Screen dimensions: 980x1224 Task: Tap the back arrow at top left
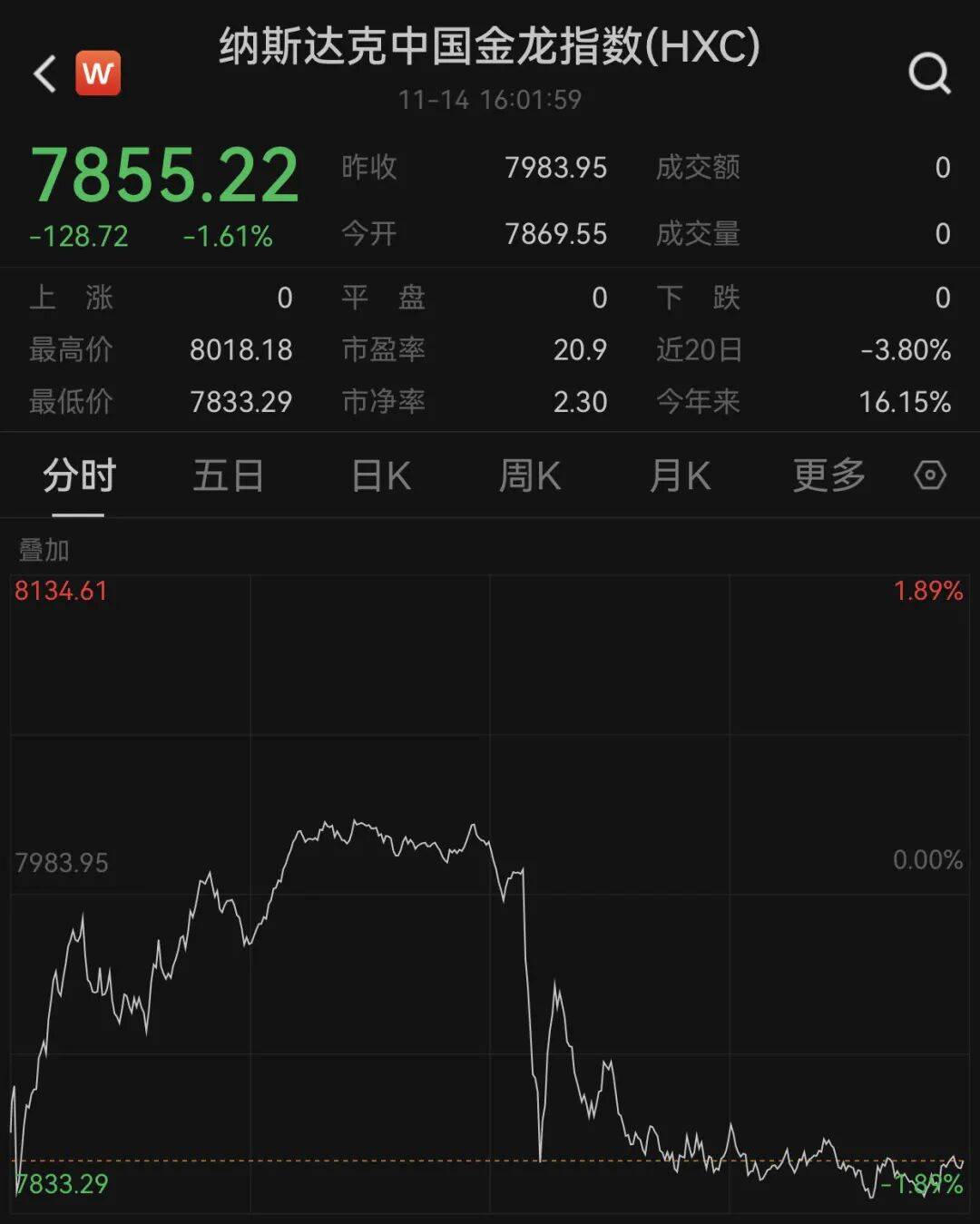pos(43,73)
